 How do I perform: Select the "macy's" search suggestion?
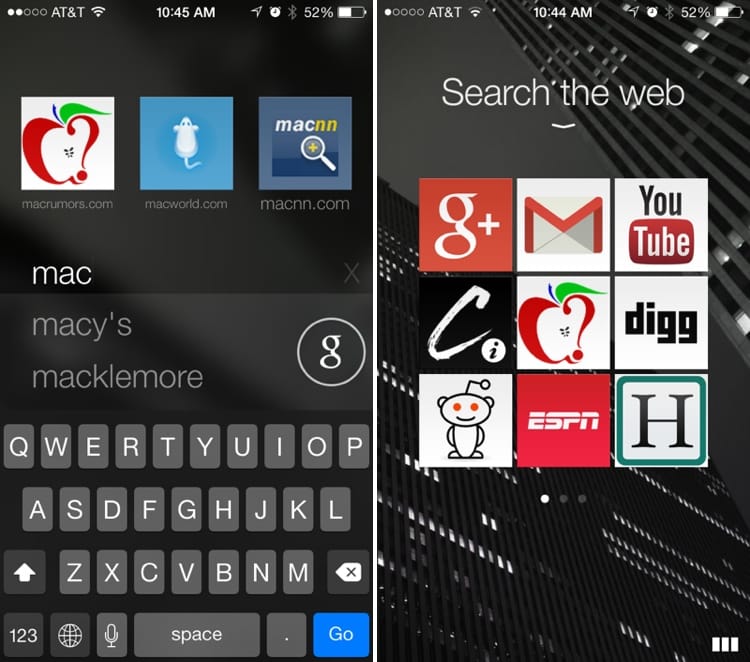tap(82, 325)
